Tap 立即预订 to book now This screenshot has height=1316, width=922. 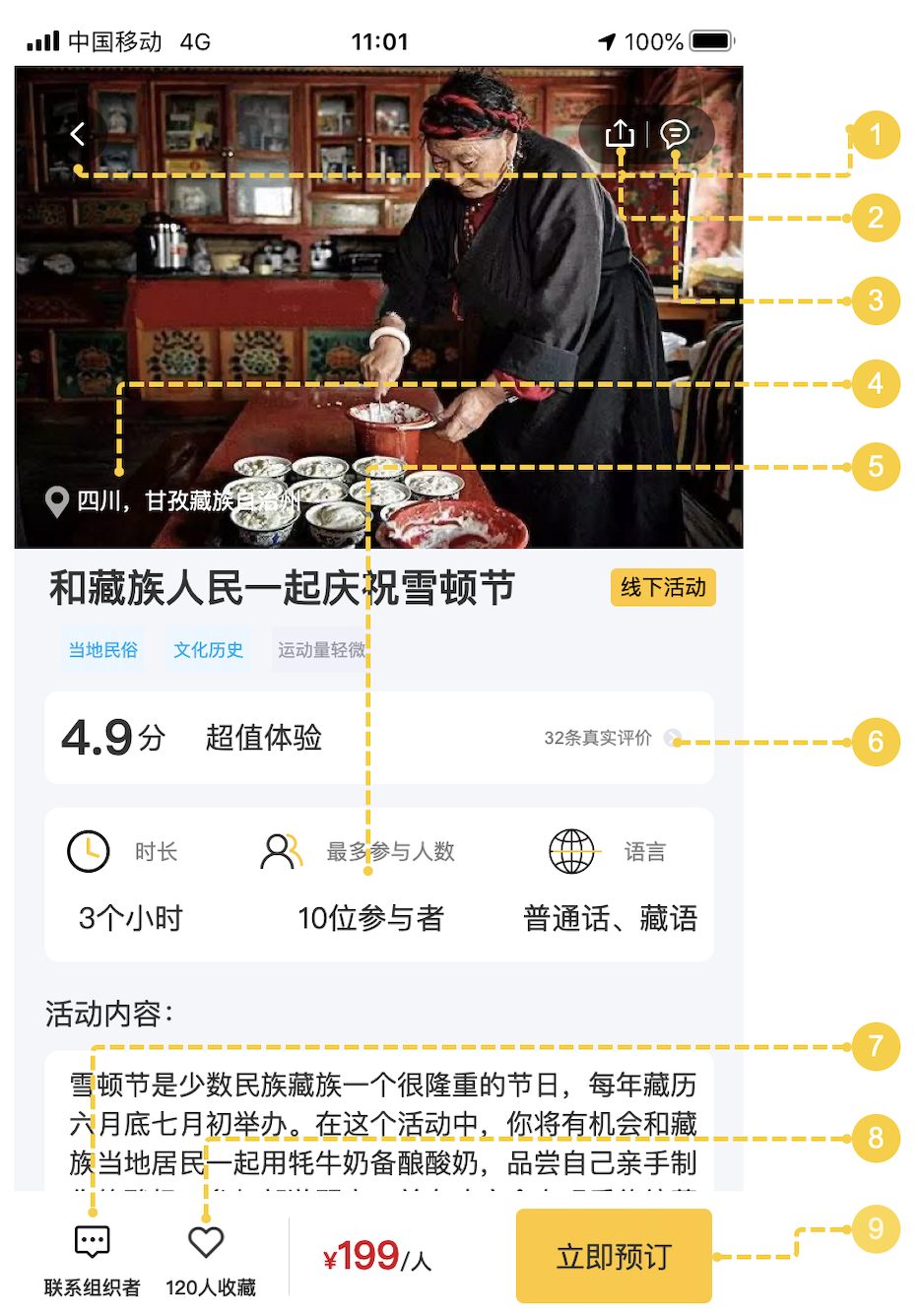pyautogui.click(x=613, y=1256)
